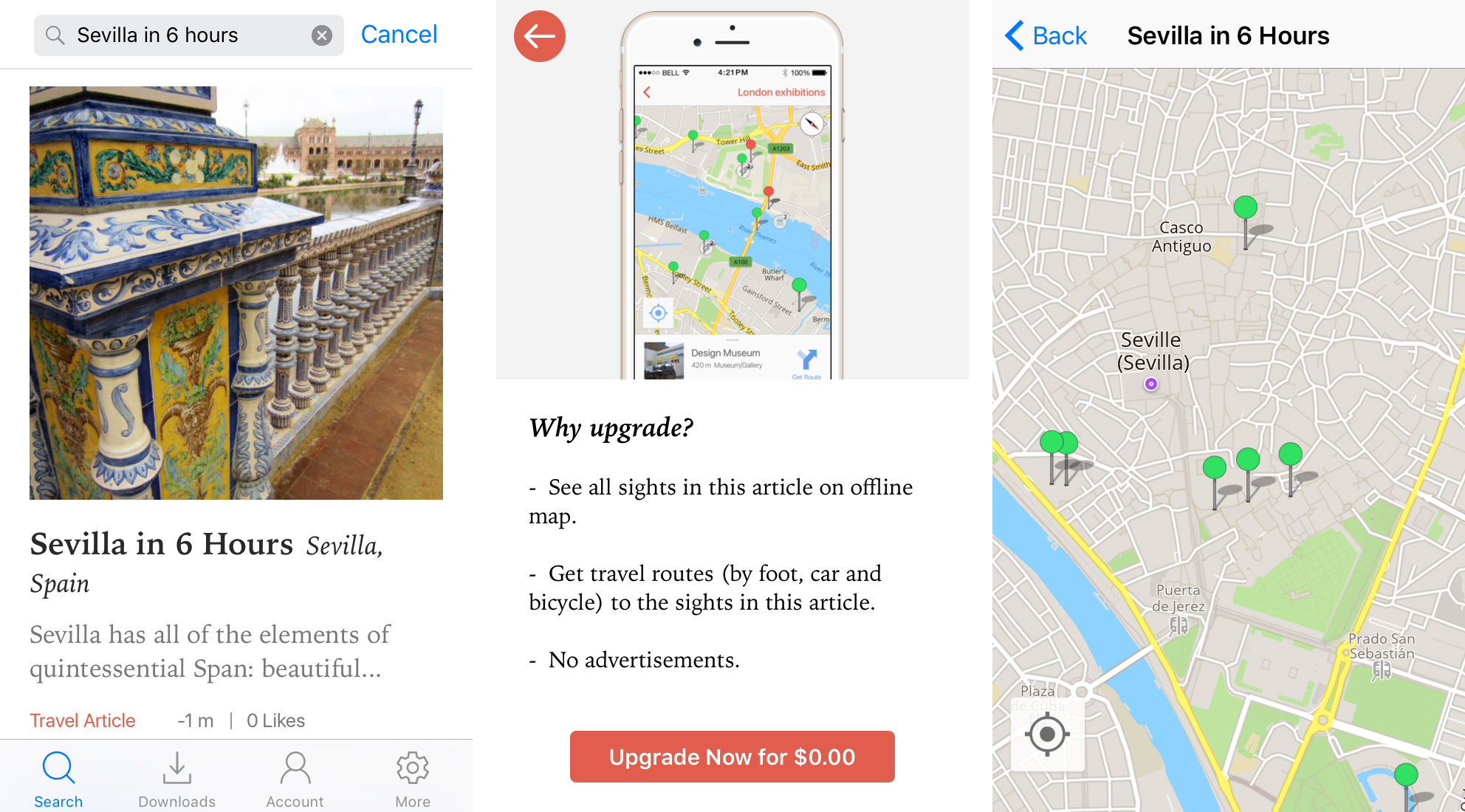
Task: Center map on my current location
Action: (1047, 734)
